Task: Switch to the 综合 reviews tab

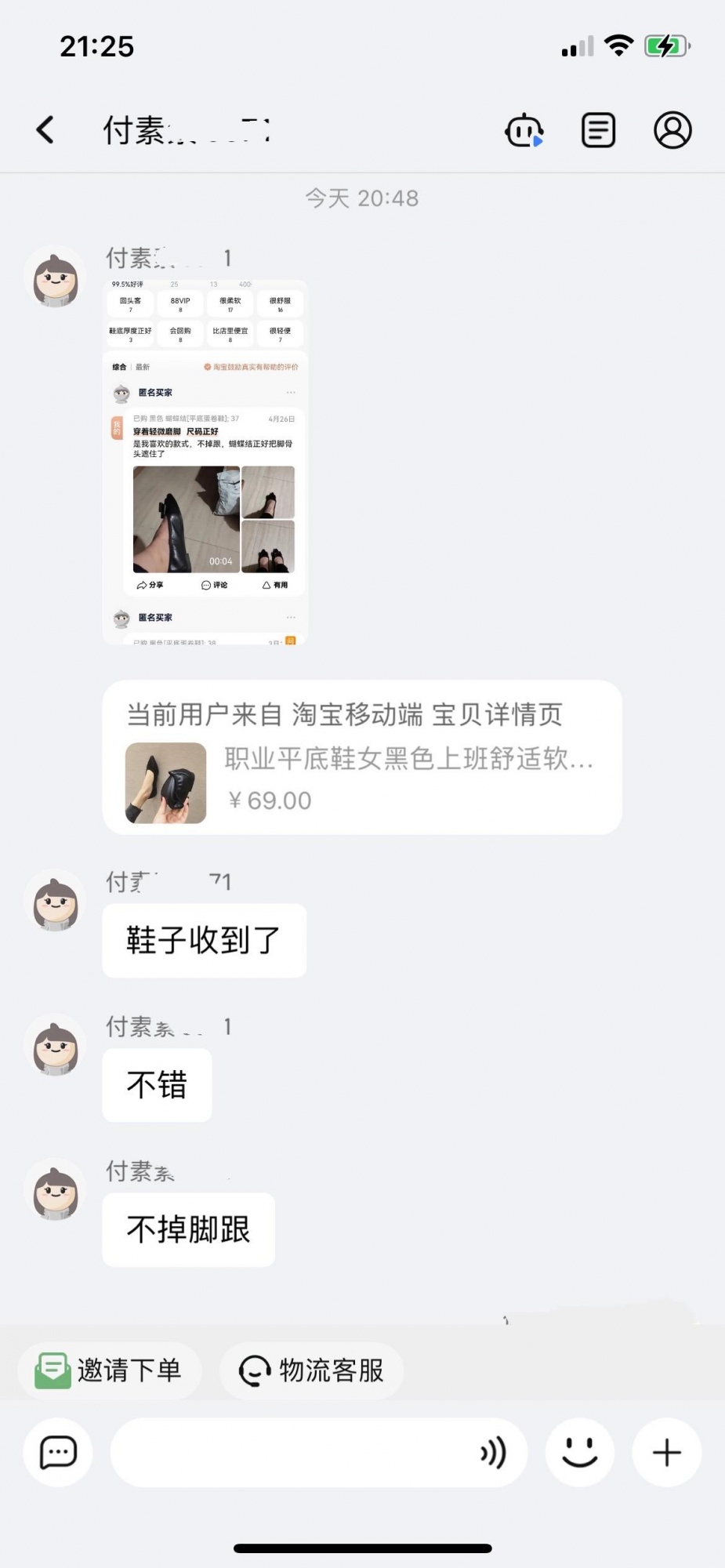Action: pos(119,367)
